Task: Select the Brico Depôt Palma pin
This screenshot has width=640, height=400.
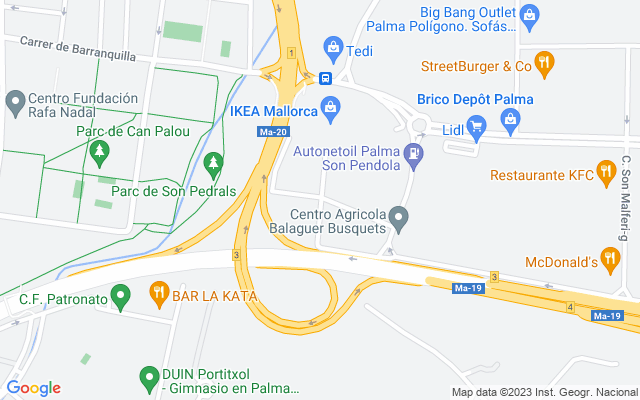Action: point(511,121)
